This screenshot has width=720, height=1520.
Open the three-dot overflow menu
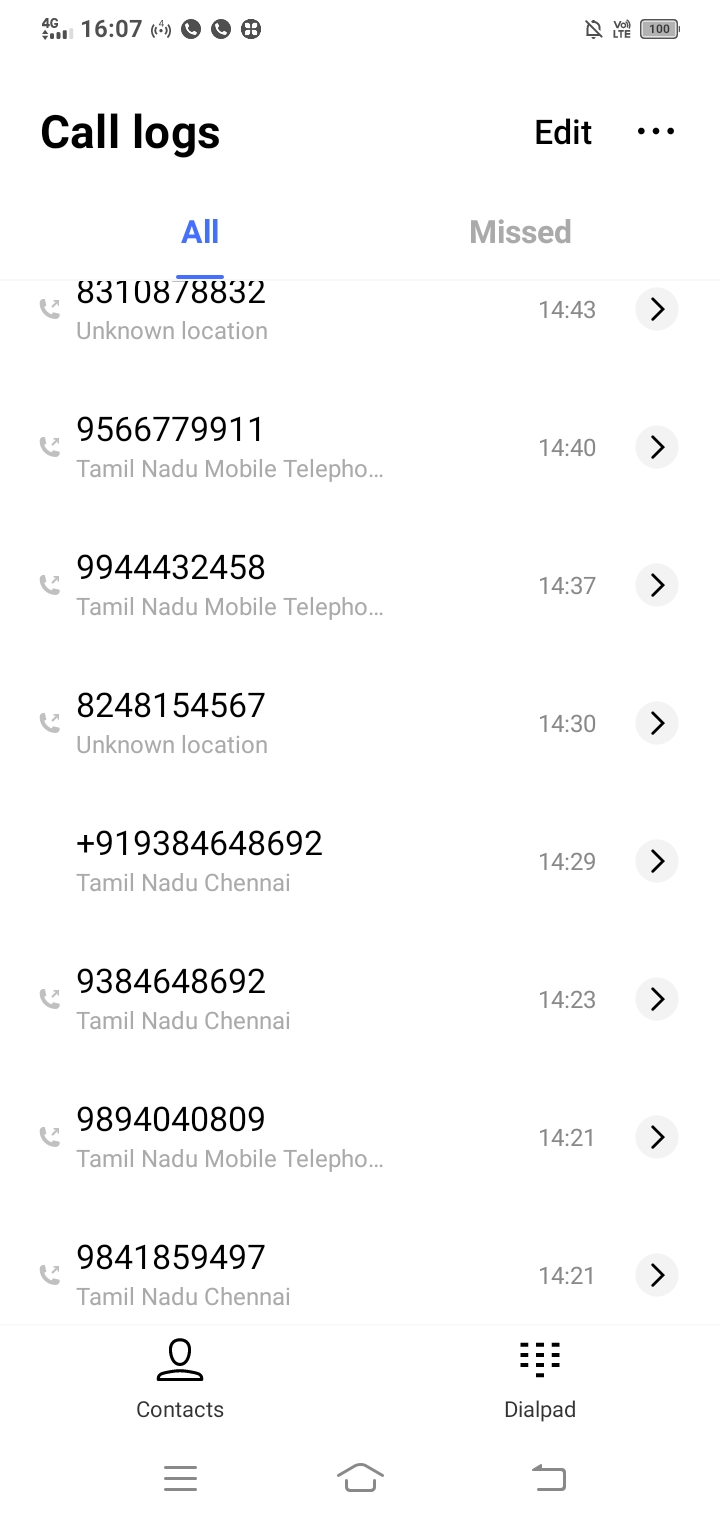pos(656,131)
